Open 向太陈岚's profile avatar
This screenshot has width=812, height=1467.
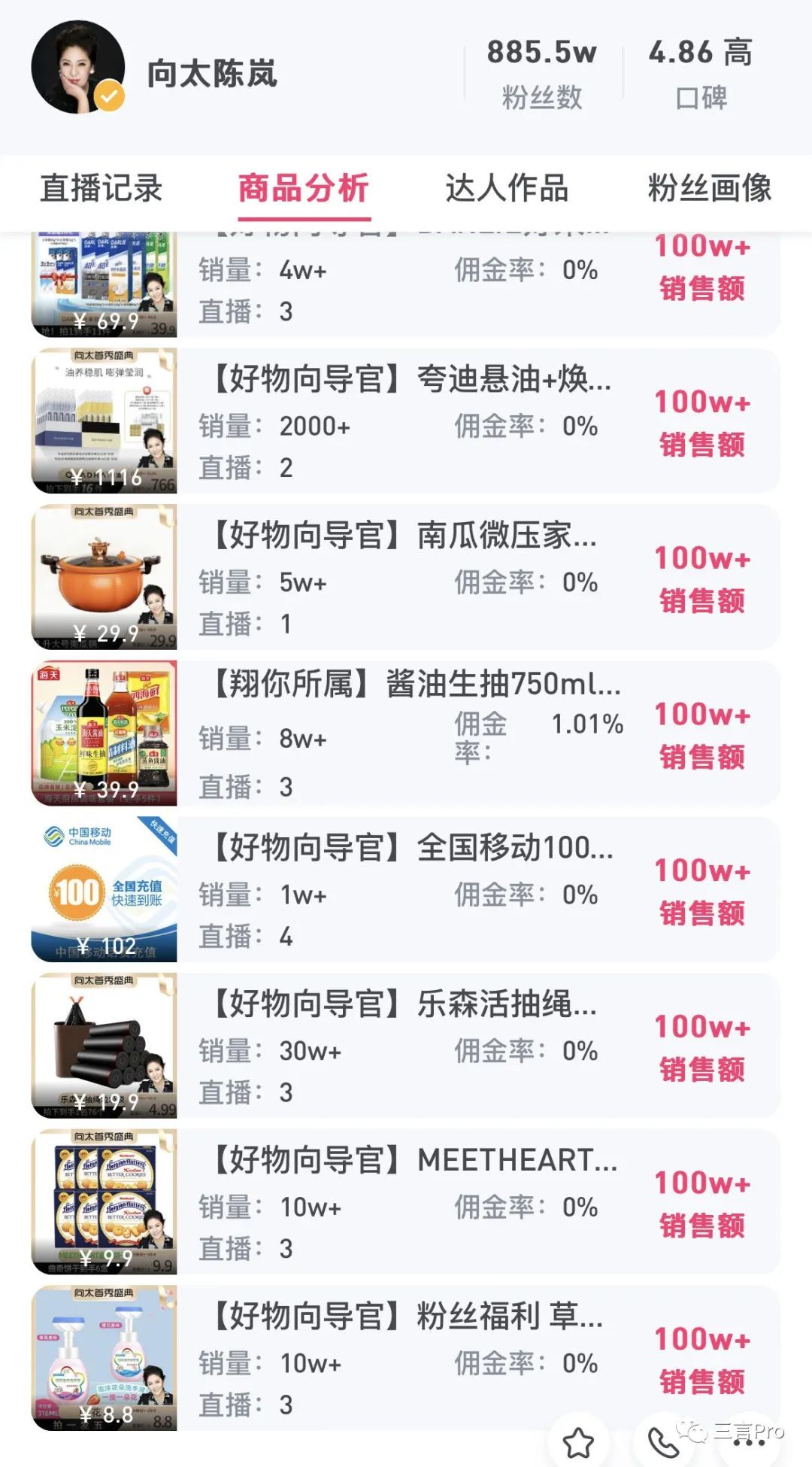point(77,68)
